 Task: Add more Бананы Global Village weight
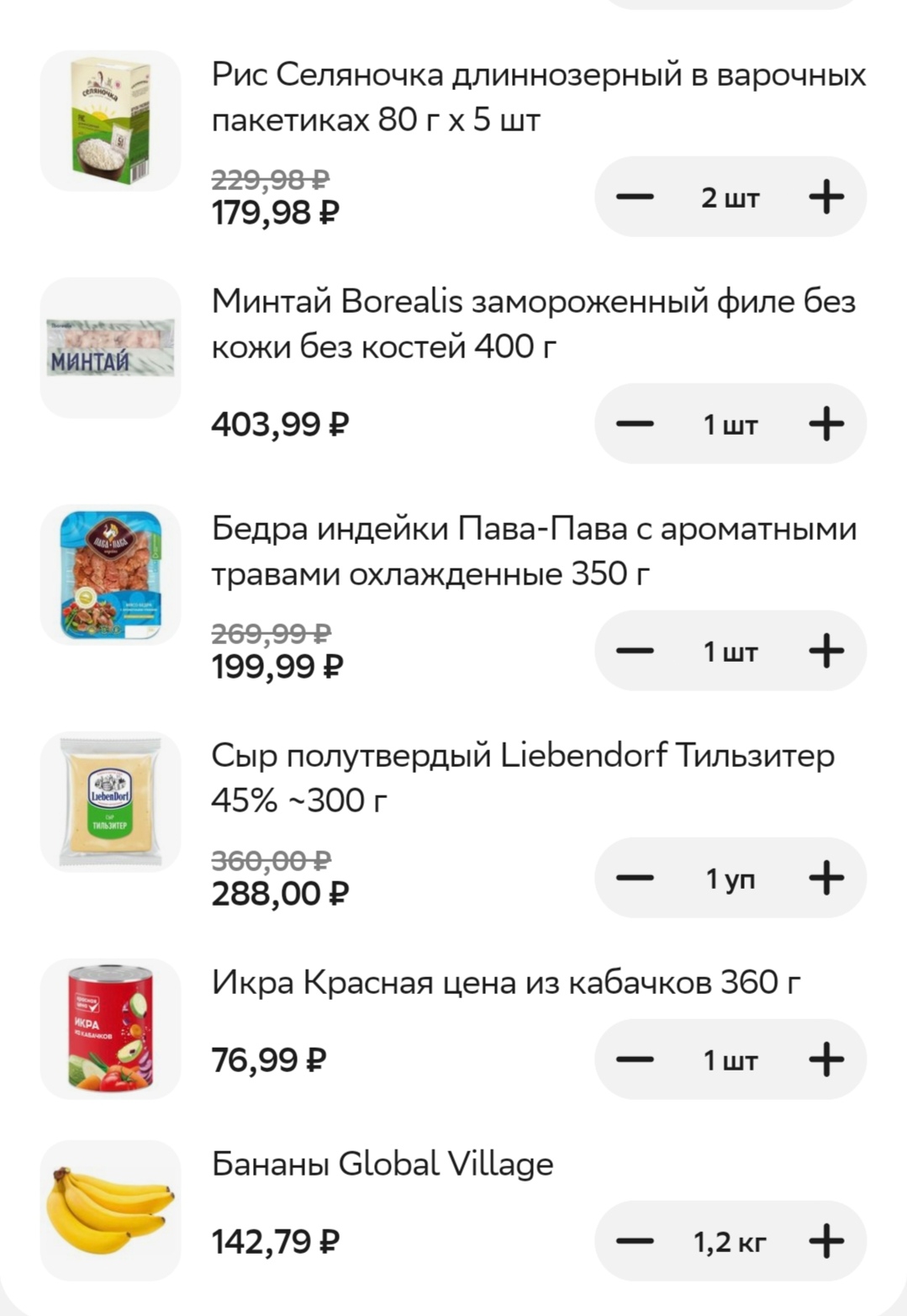pyautogui.click(x=826, y=1241)
